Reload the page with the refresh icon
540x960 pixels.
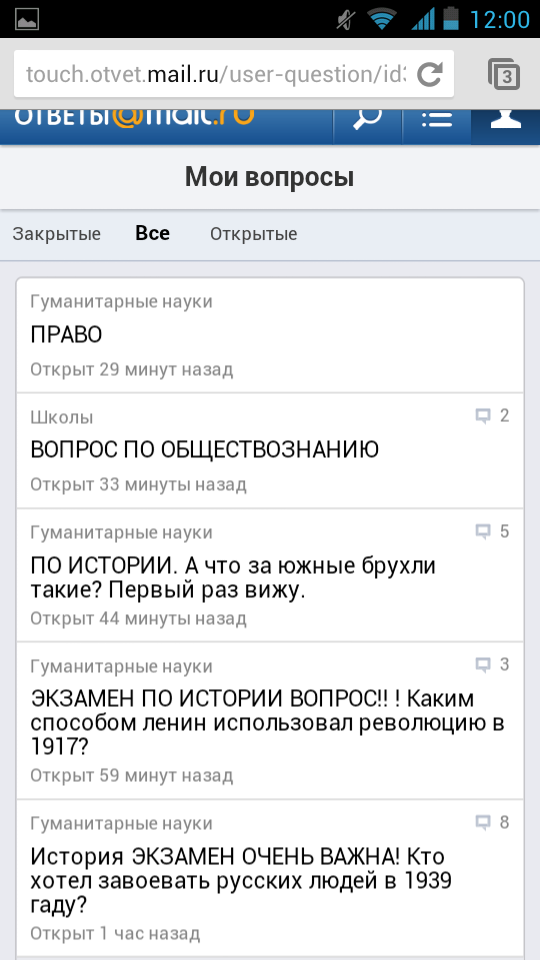[x=430, y=74]
